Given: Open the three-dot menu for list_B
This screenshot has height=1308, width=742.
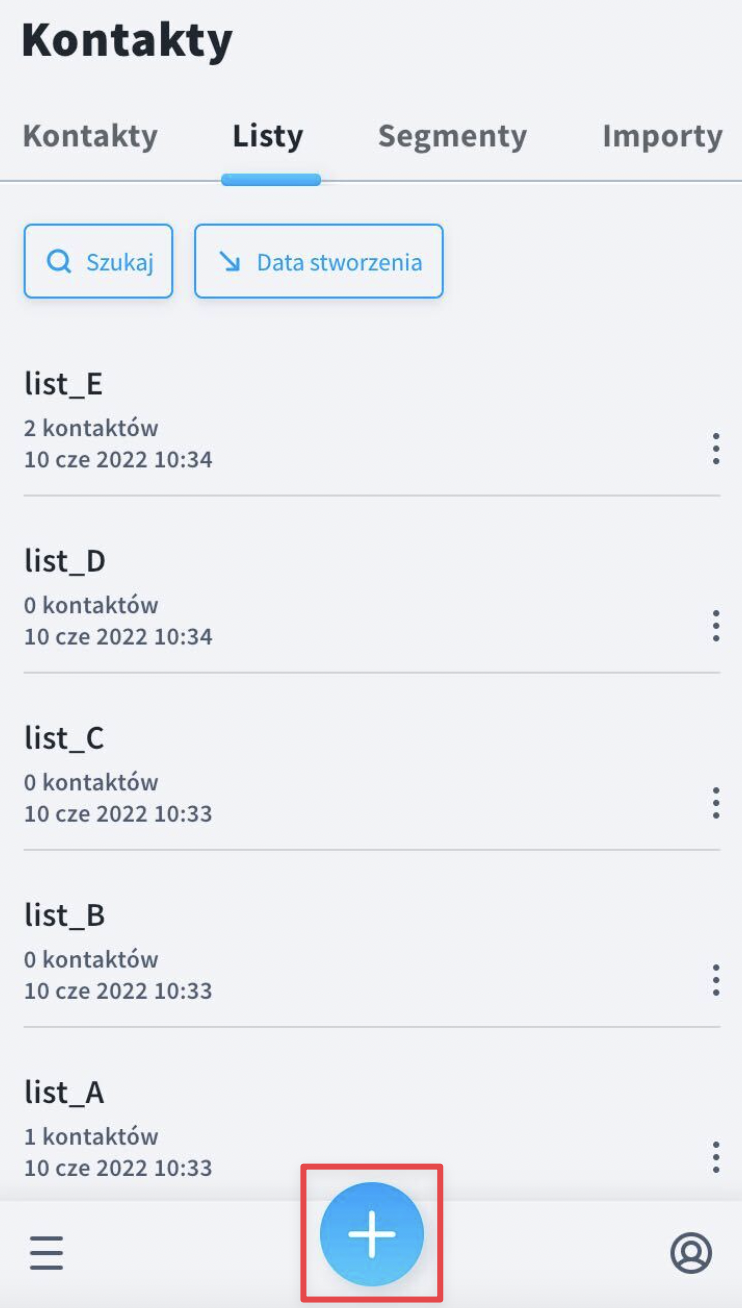Looking at the screenshot, I should pos(716,980).
